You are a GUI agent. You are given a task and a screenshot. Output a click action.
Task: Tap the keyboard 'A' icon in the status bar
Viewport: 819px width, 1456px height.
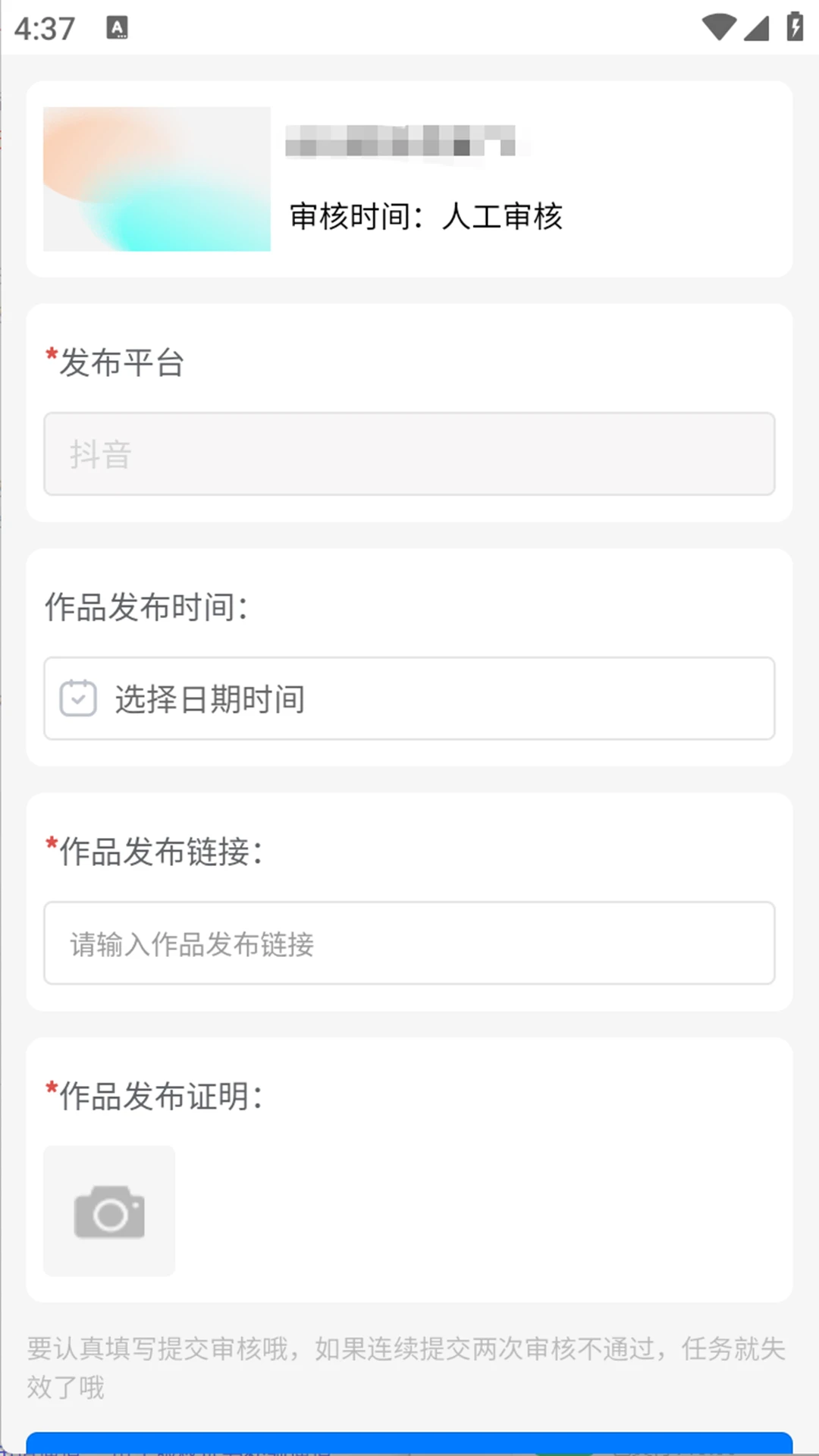118,29
